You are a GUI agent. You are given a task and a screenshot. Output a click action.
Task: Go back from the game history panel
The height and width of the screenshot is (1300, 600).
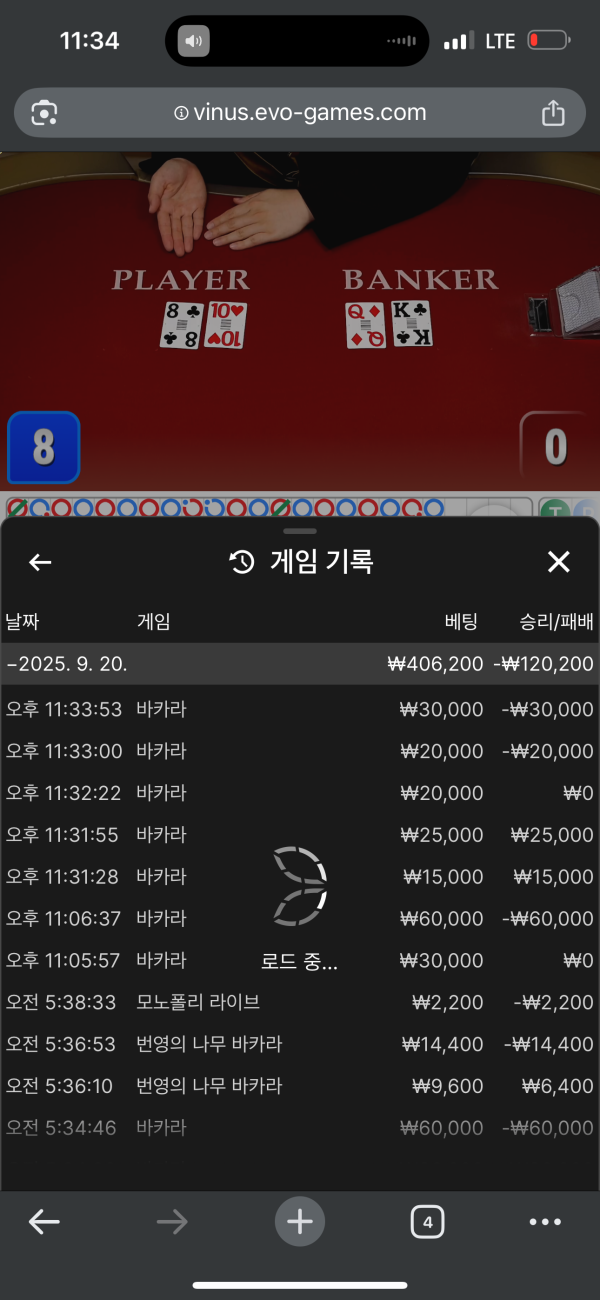click(x=40, y=562)
